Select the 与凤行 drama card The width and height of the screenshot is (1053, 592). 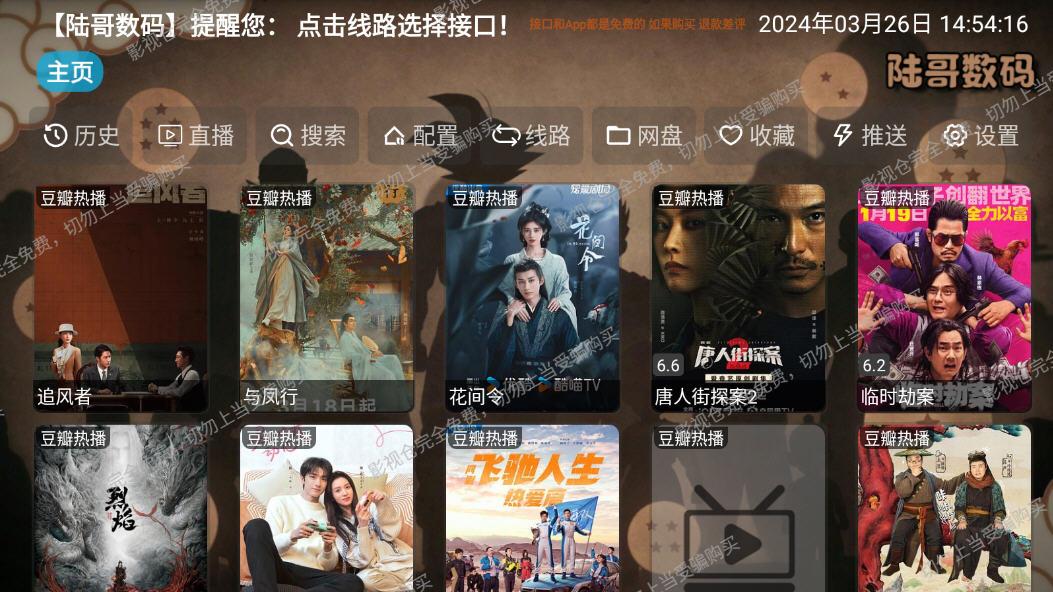[x=327, y=298]
